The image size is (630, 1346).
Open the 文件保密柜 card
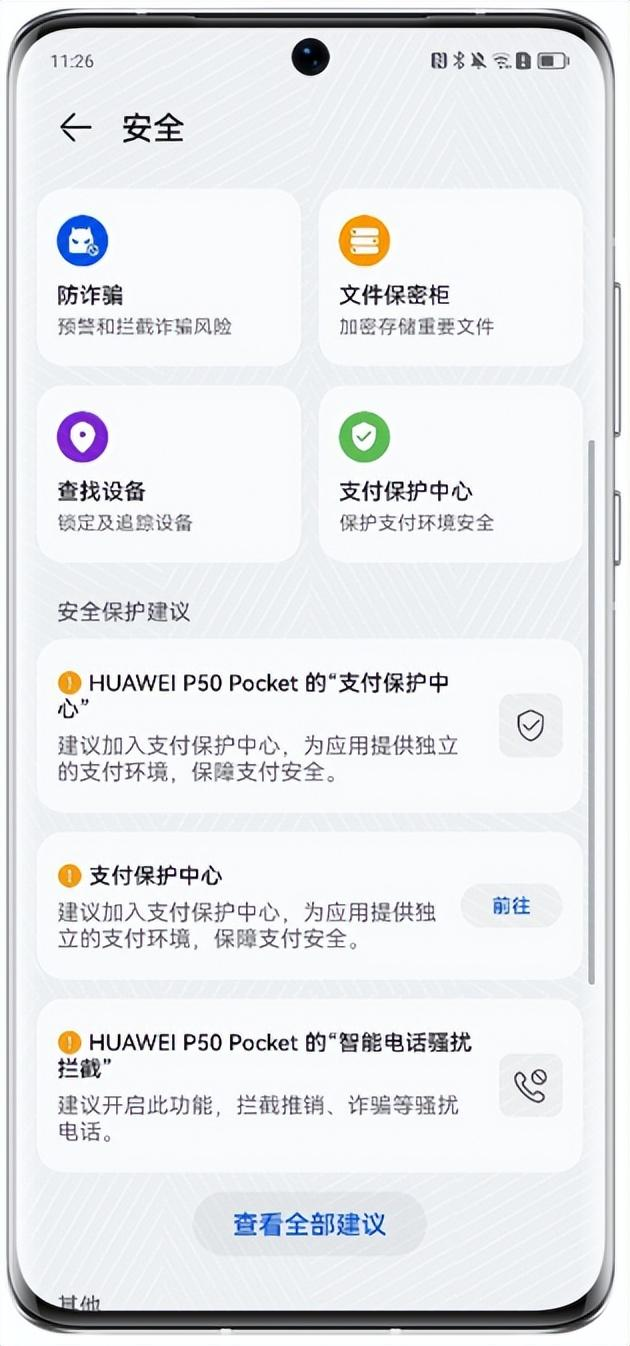(x=450, y=278)
